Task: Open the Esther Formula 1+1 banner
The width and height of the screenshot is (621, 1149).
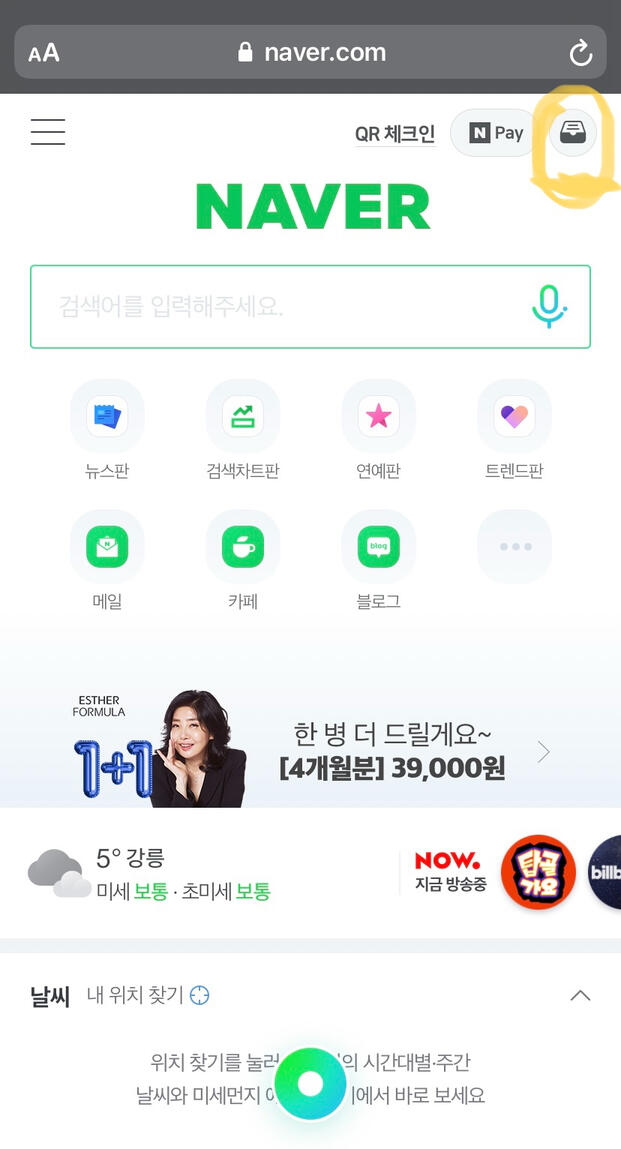Action: pos(310,750)
